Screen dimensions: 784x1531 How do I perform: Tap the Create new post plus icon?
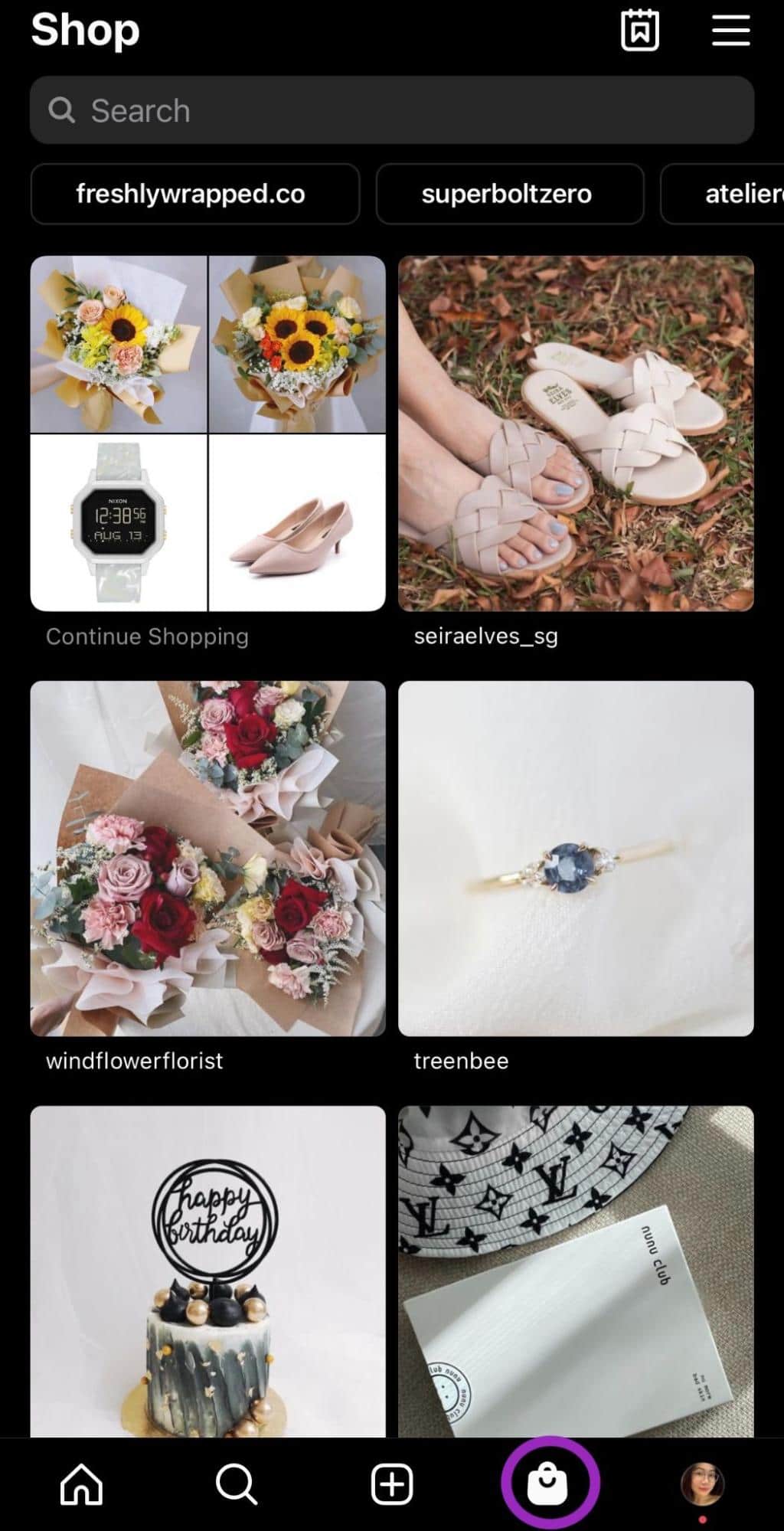click(x=392, y=1484)
